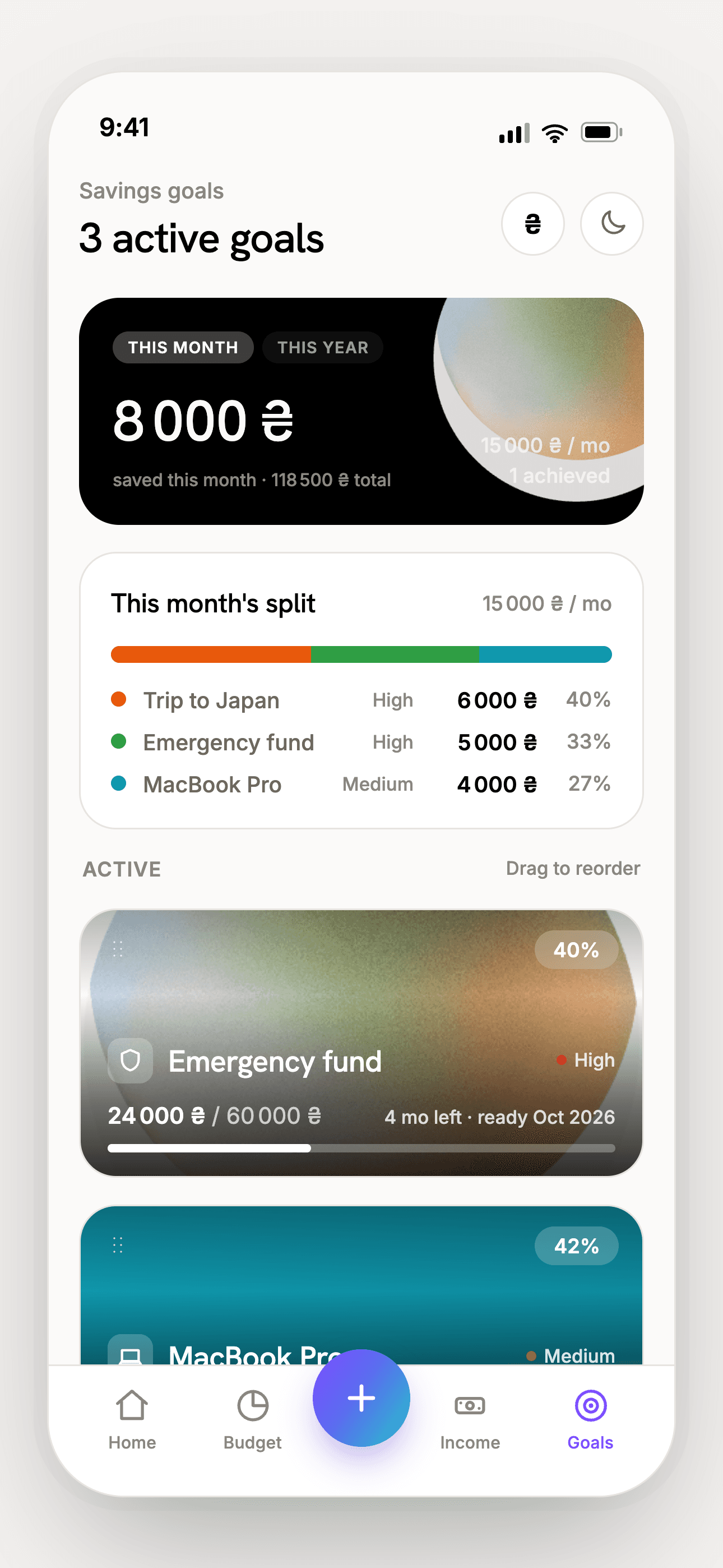Screen dimensions: 723x1568
Task: Toggle dark mode with the moon icon
Action: pyautogui.click(x=611, y=224)
